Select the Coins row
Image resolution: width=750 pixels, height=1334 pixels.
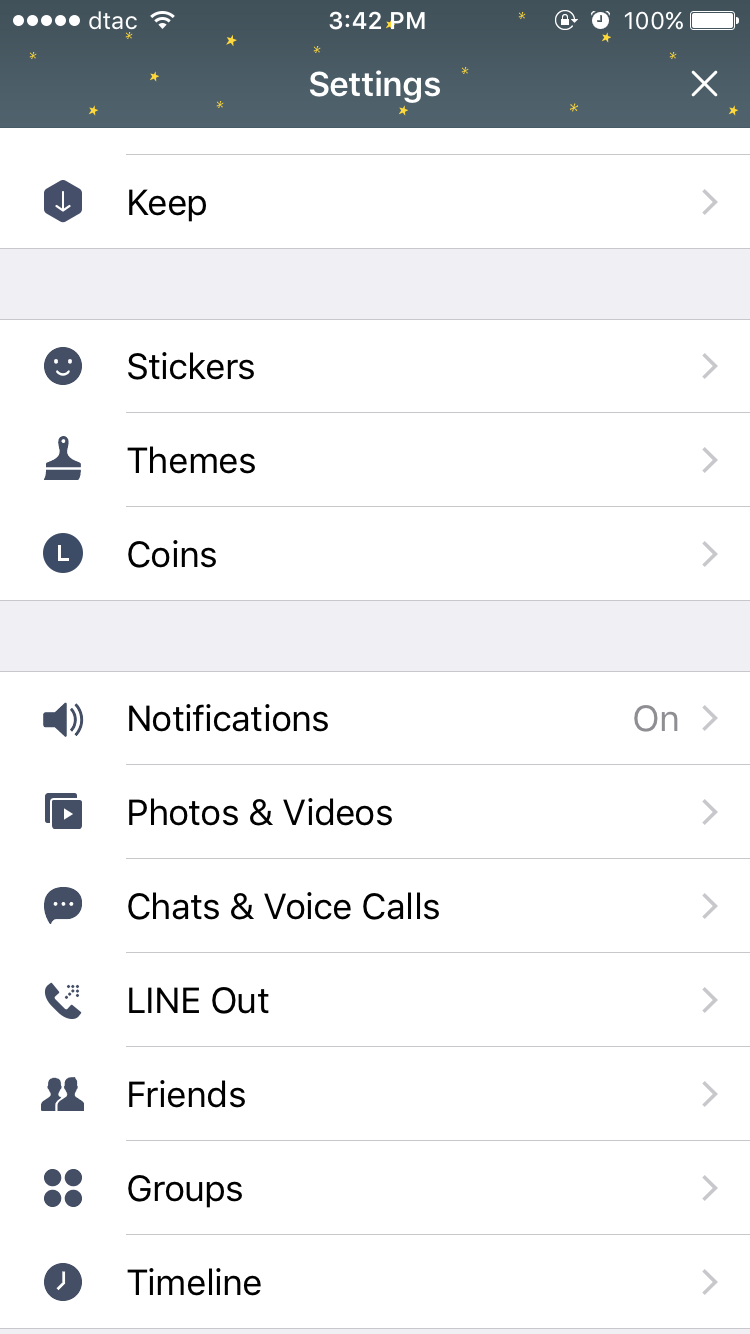pyautogui.click(x=375, y=555)
